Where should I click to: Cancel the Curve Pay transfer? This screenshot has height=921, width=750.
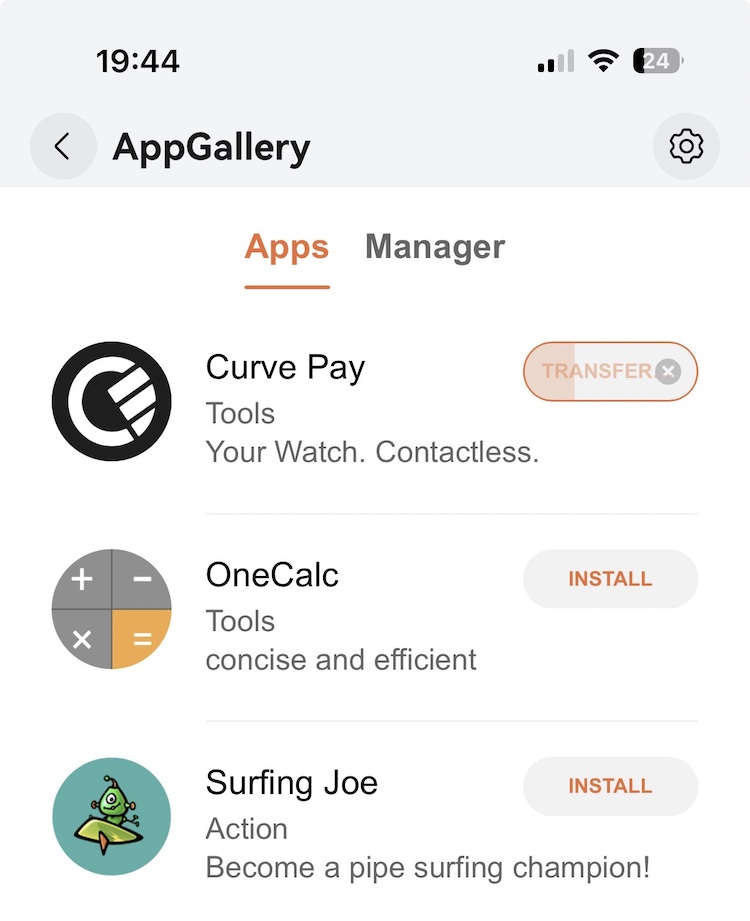click(669, 372)
